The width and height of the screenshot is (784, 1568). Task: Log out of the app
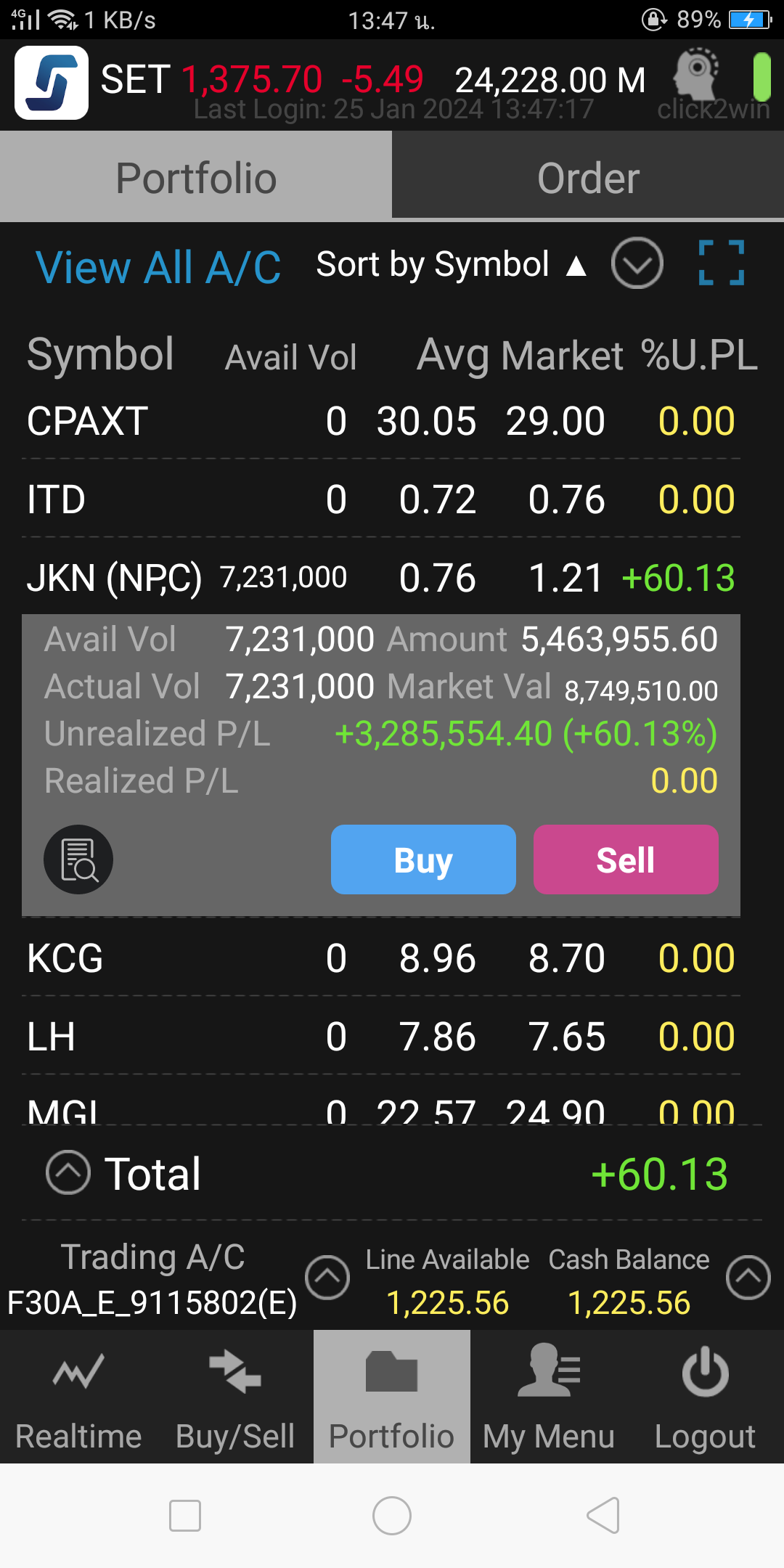pos(705,1397)
